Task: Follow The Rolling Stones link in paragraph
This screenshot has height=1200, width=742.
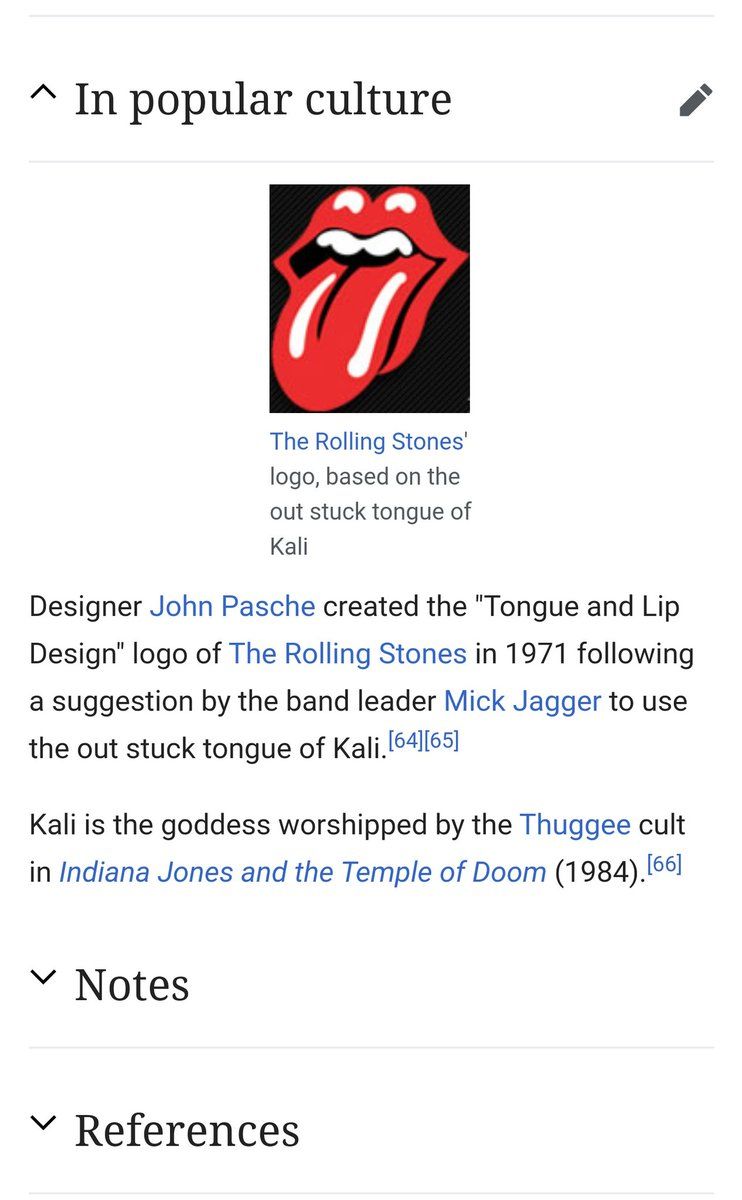Action: (347, 654)
